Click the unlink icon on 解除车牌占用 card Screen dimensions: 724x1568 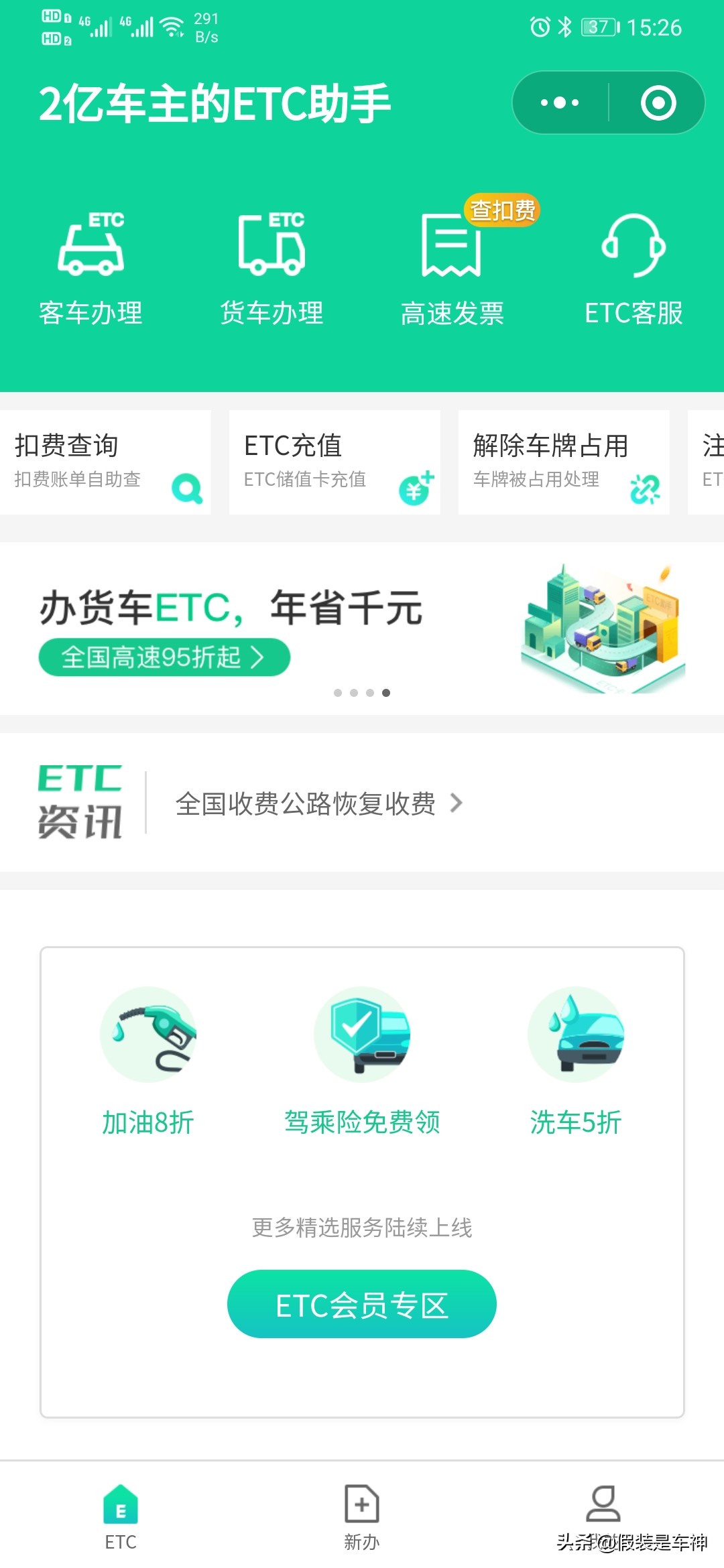[644, 489]
